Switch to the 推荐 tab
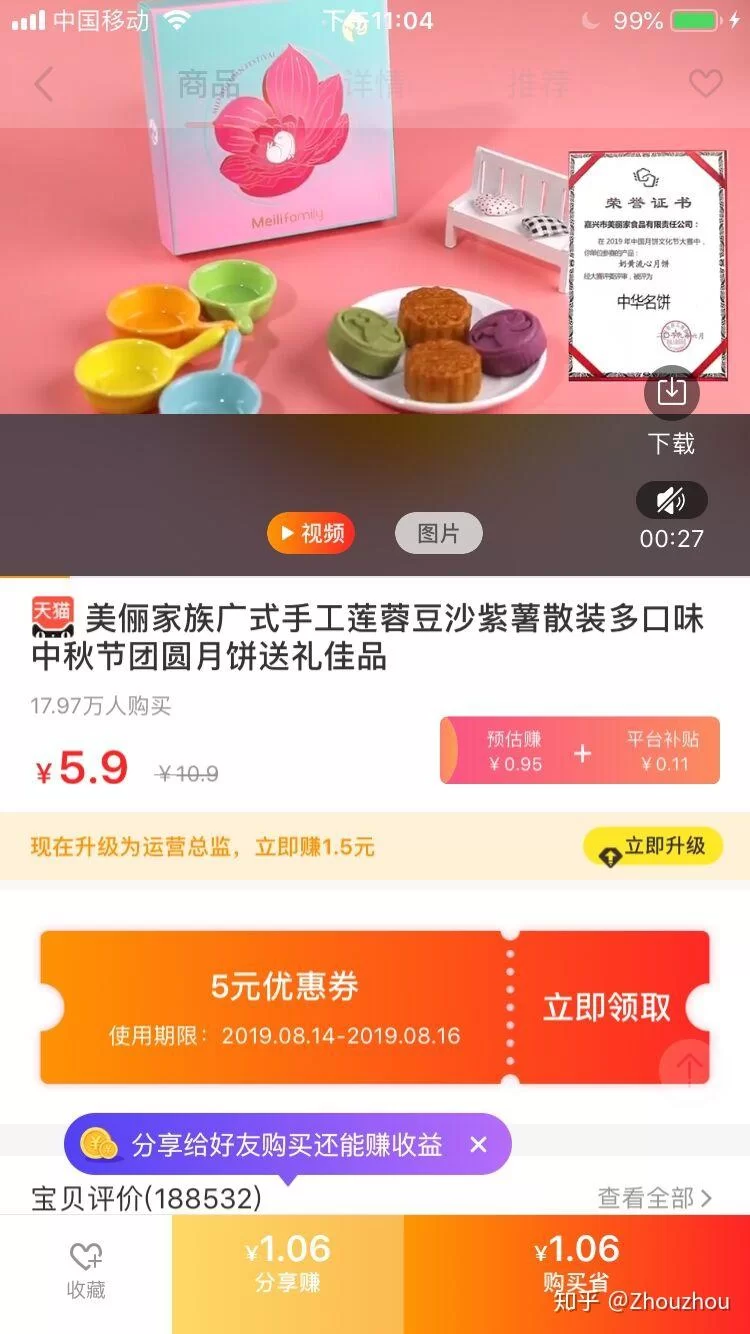 (x=538, y=84)
